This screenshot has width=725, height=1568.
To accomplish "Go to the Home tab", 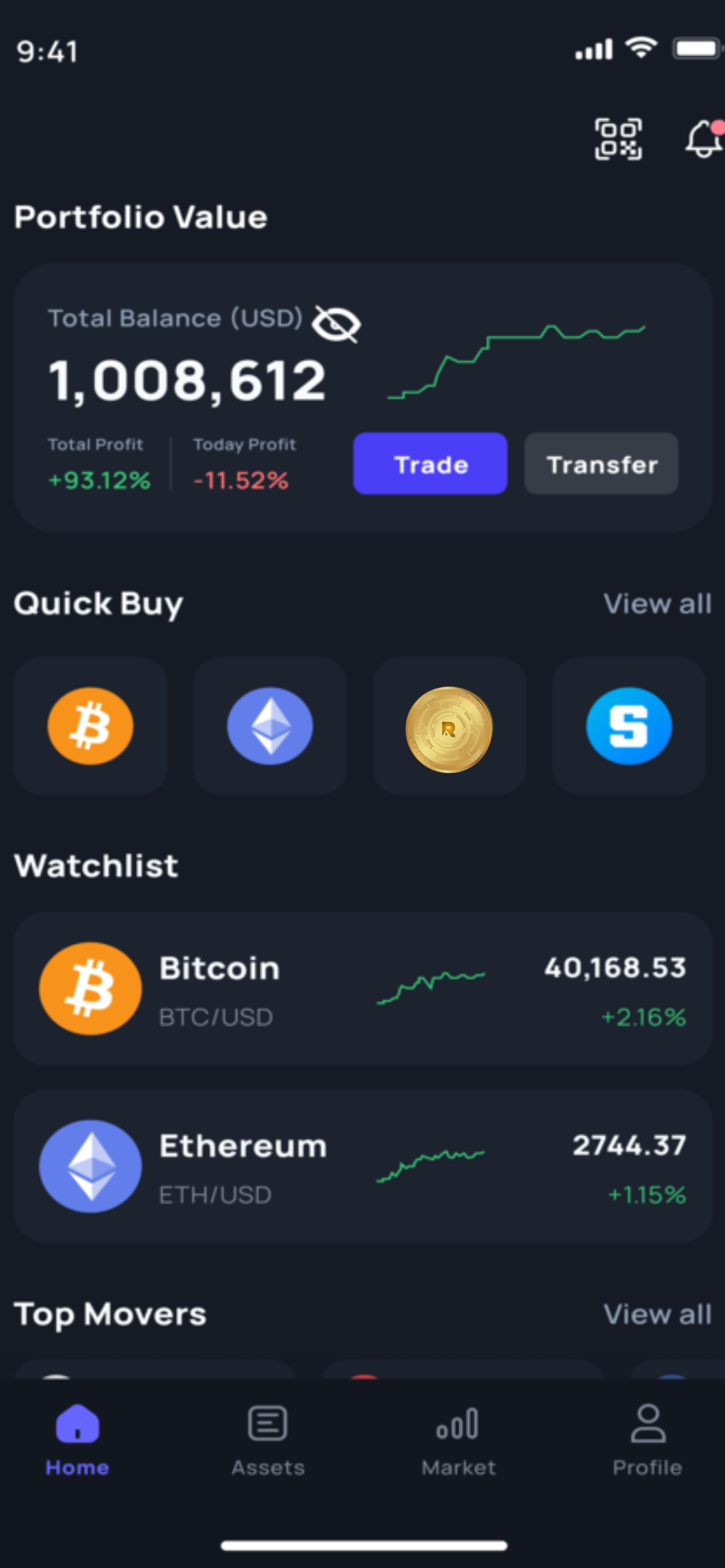I will 78,1440.
